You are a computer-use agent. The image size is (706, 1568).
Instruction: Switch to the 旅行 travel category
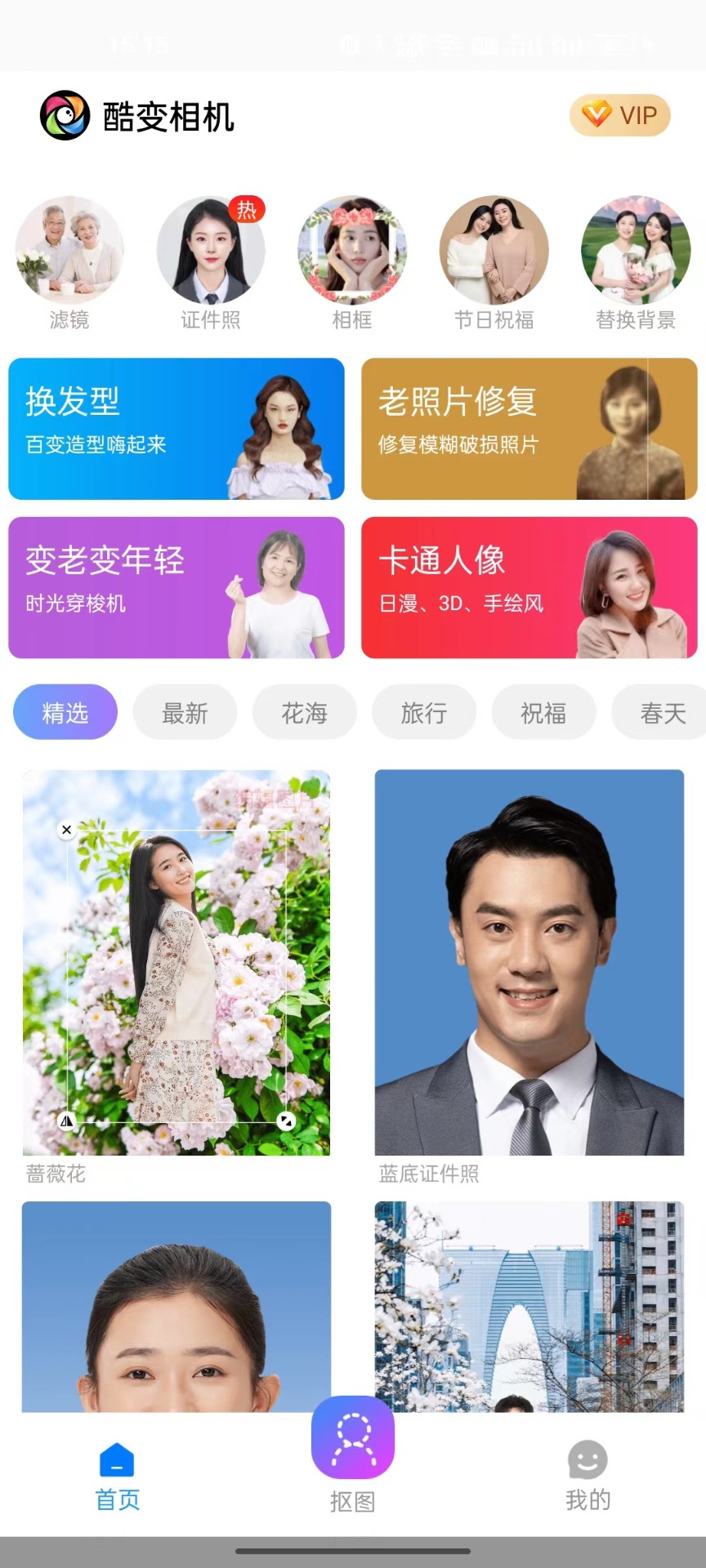423,712
